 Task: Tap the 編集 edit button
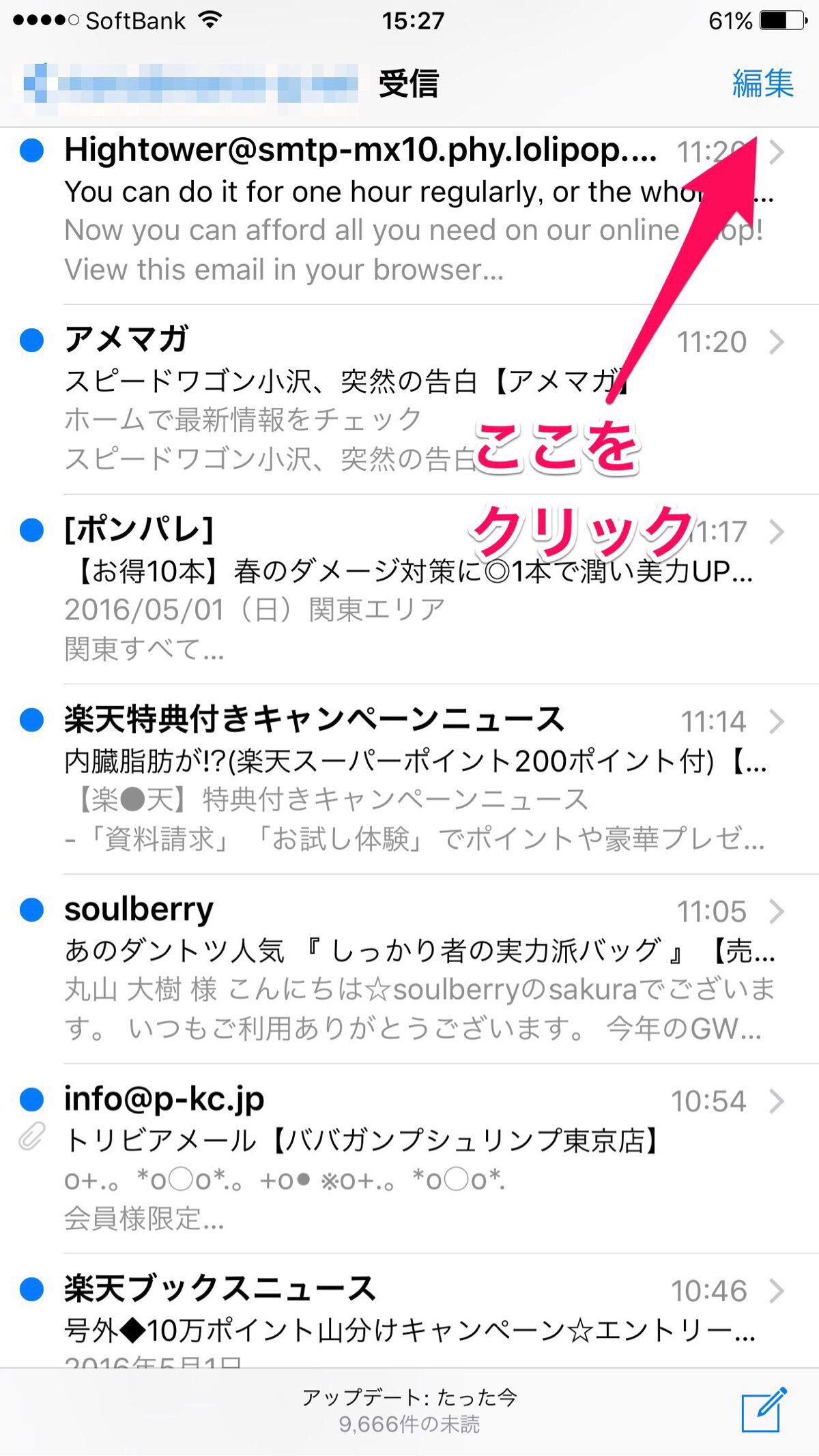pyautogui.click(x=762, y=84)
